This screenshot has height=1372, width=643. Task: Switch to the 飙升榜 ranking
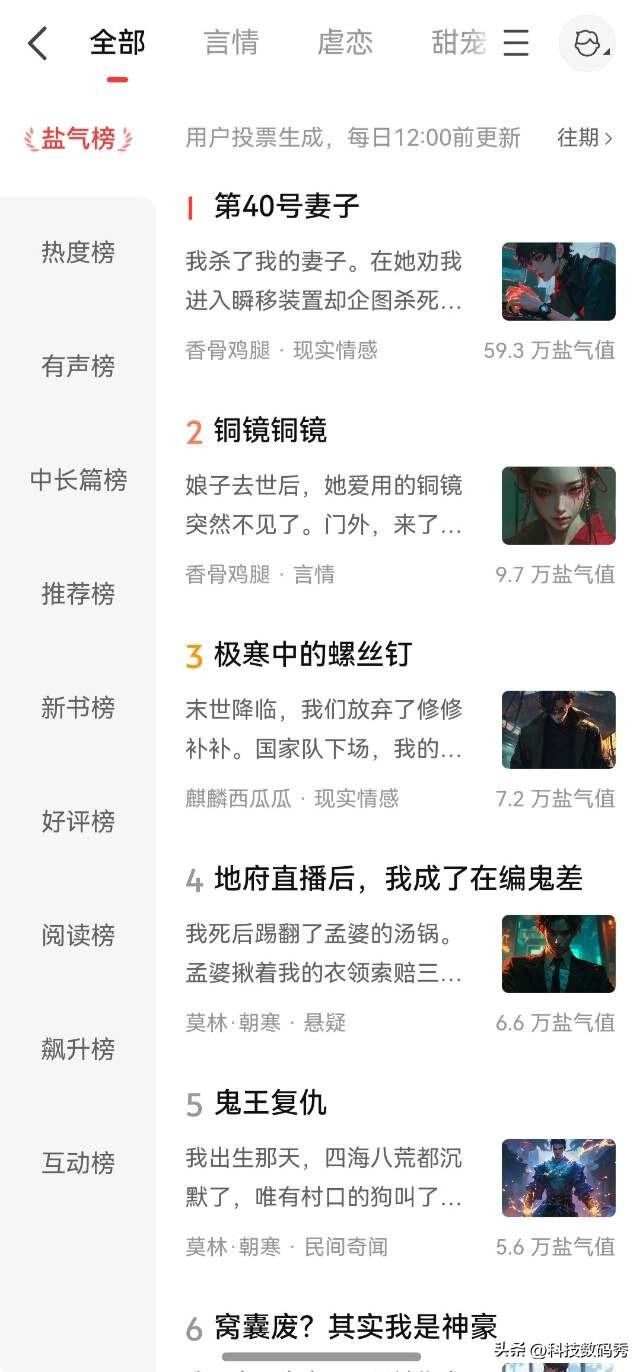coord(78,1050)
